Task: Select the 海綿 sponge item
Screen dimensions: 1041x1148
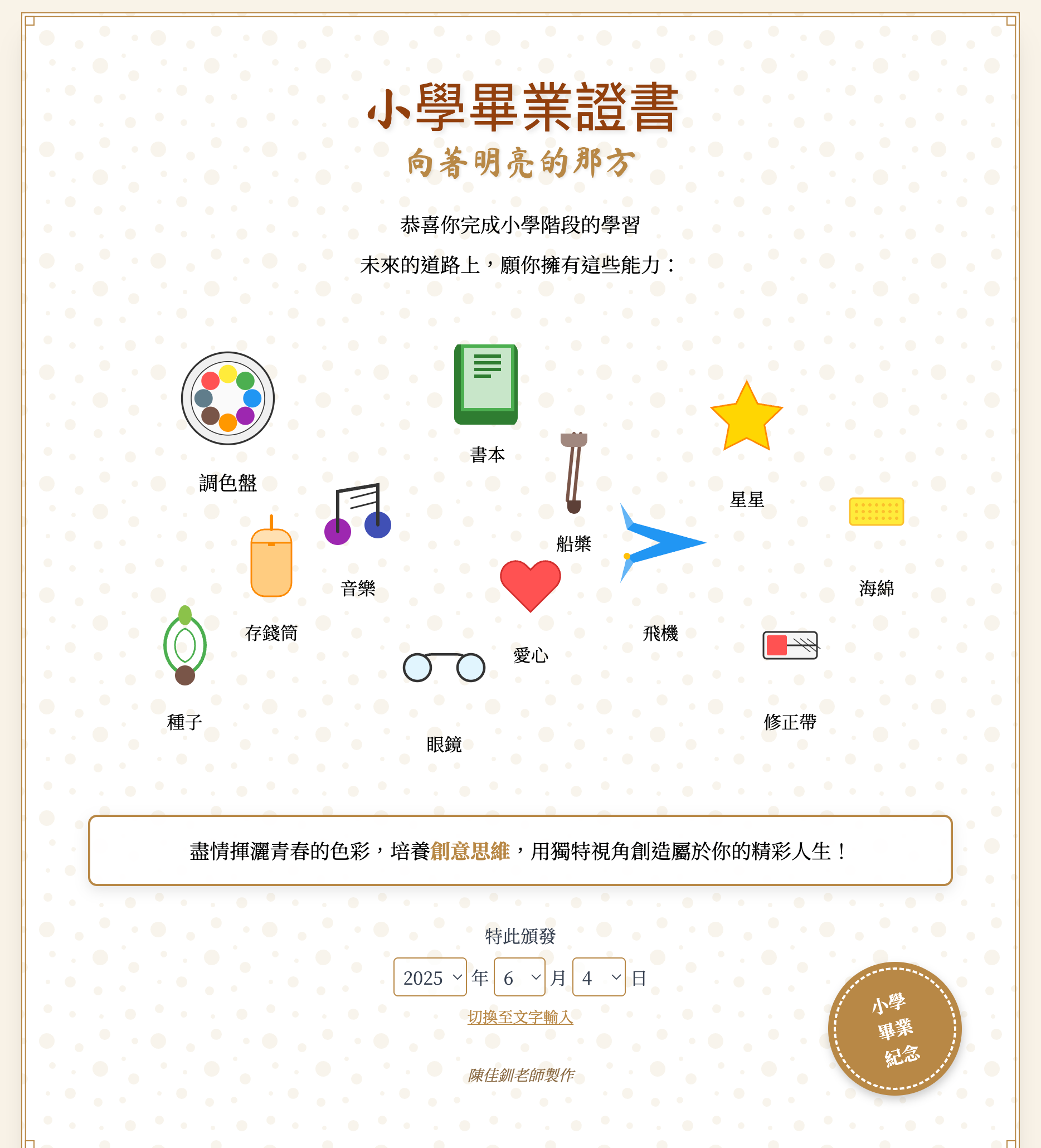Action: tap(876, 512)
